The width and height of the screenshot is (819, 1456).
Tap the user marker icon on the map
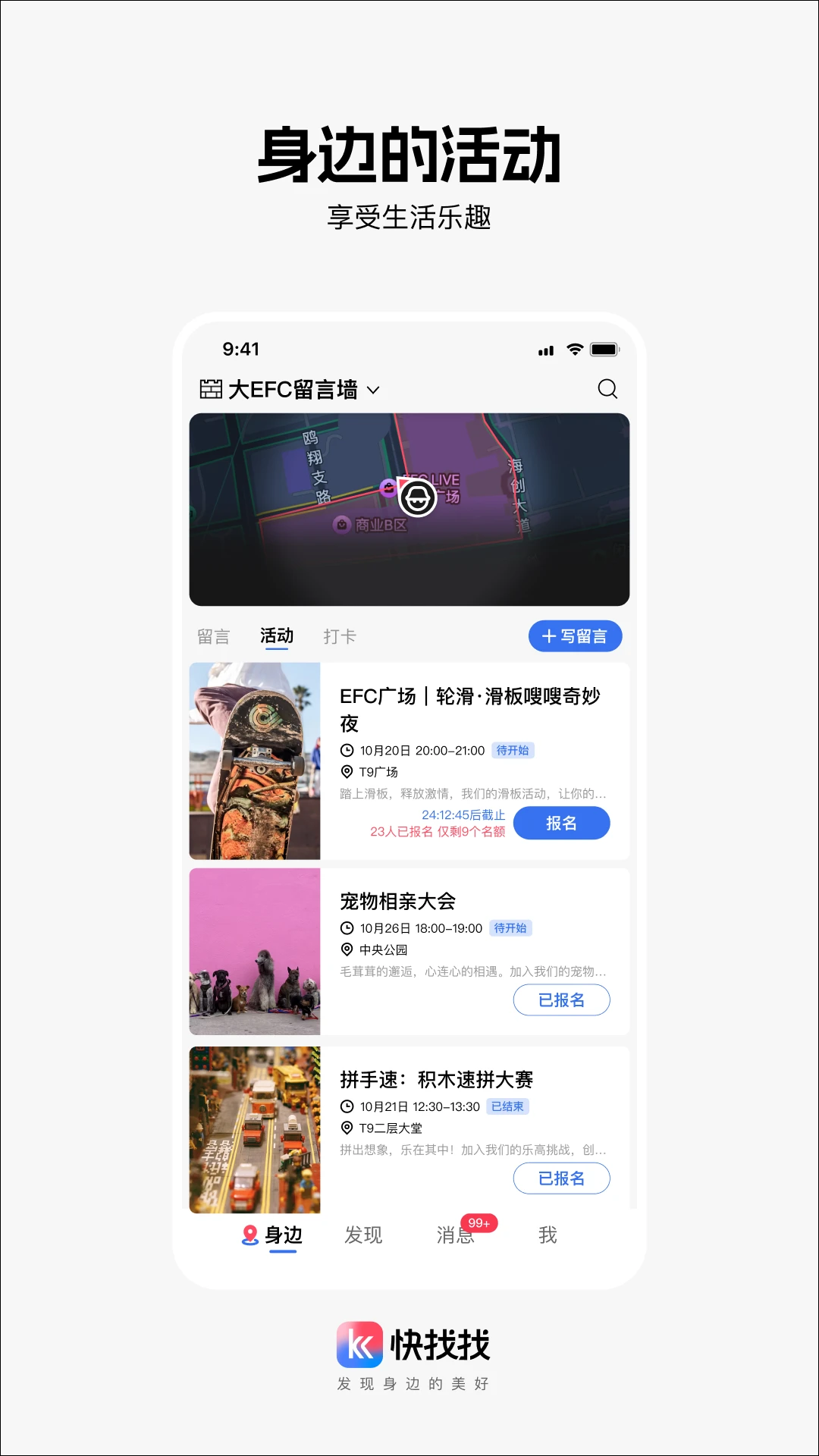(x=418, y=497)
